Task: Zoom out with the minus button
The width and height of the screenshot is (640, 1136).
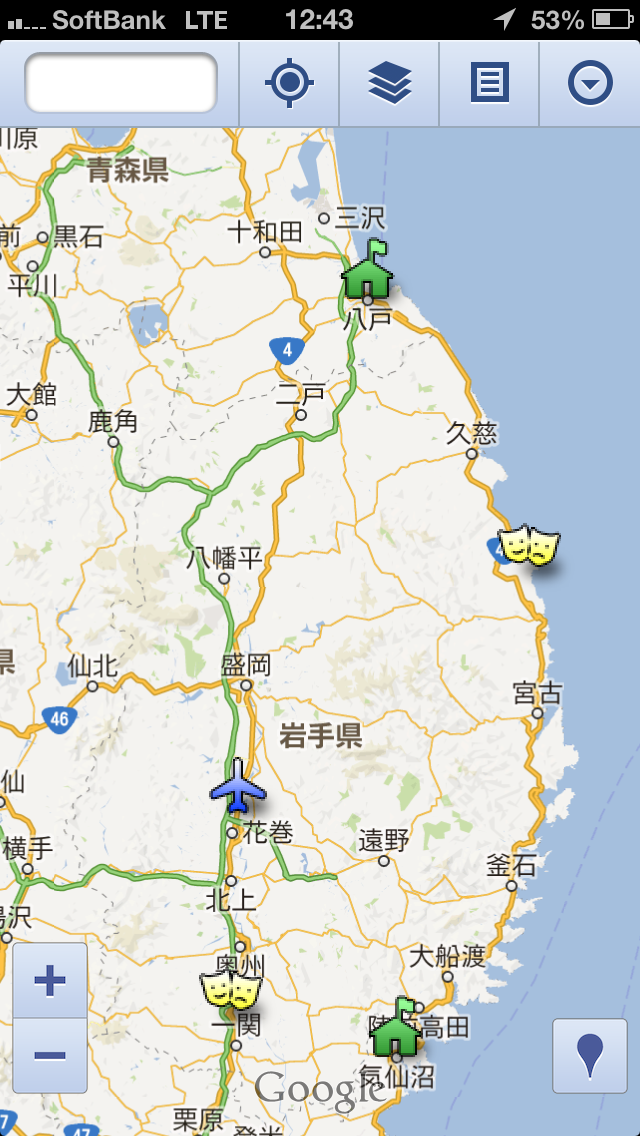Action: point(50,1055)
